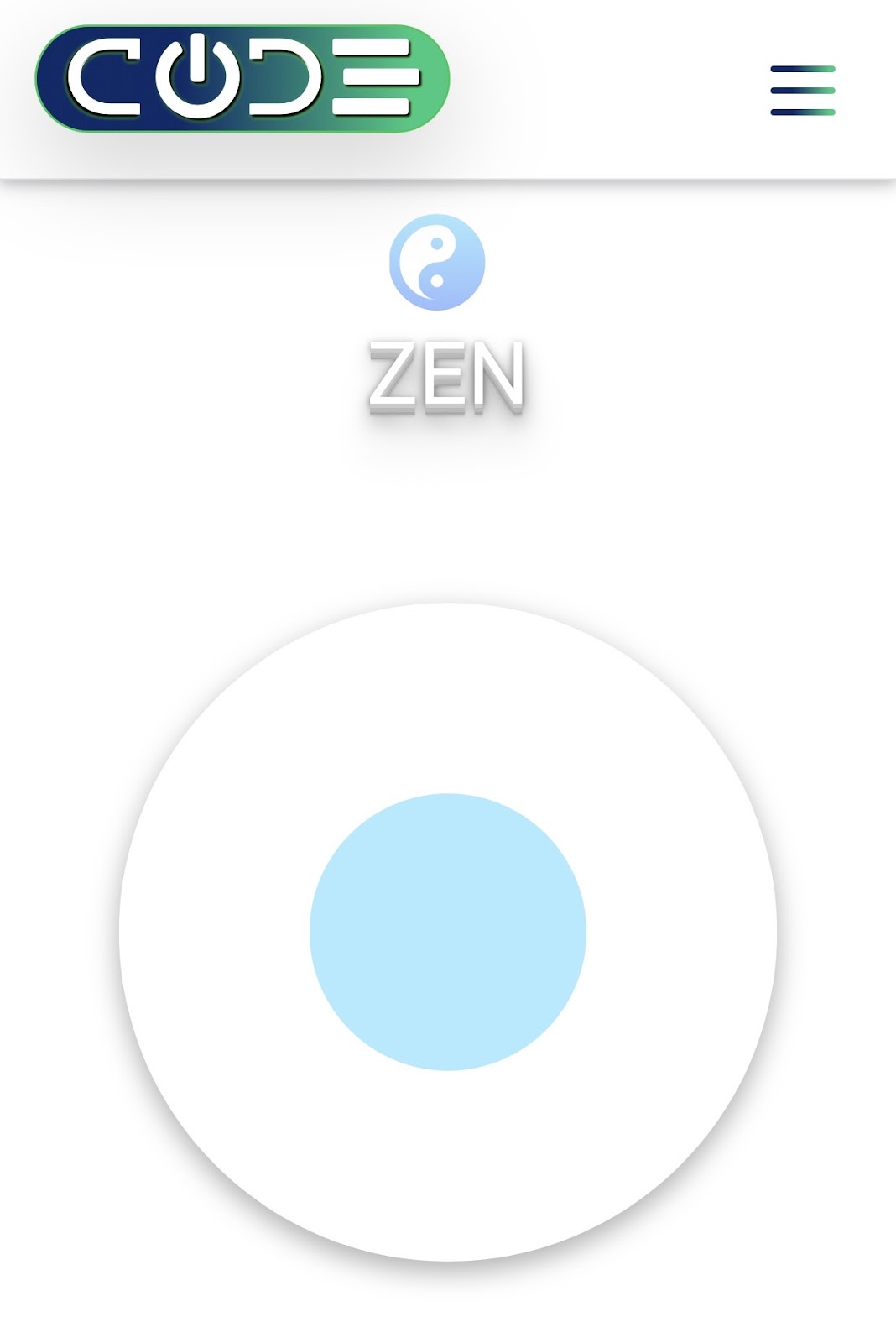Open the hamburger menu
Screen dimensions: 896x1343
(x=803, y=90)
